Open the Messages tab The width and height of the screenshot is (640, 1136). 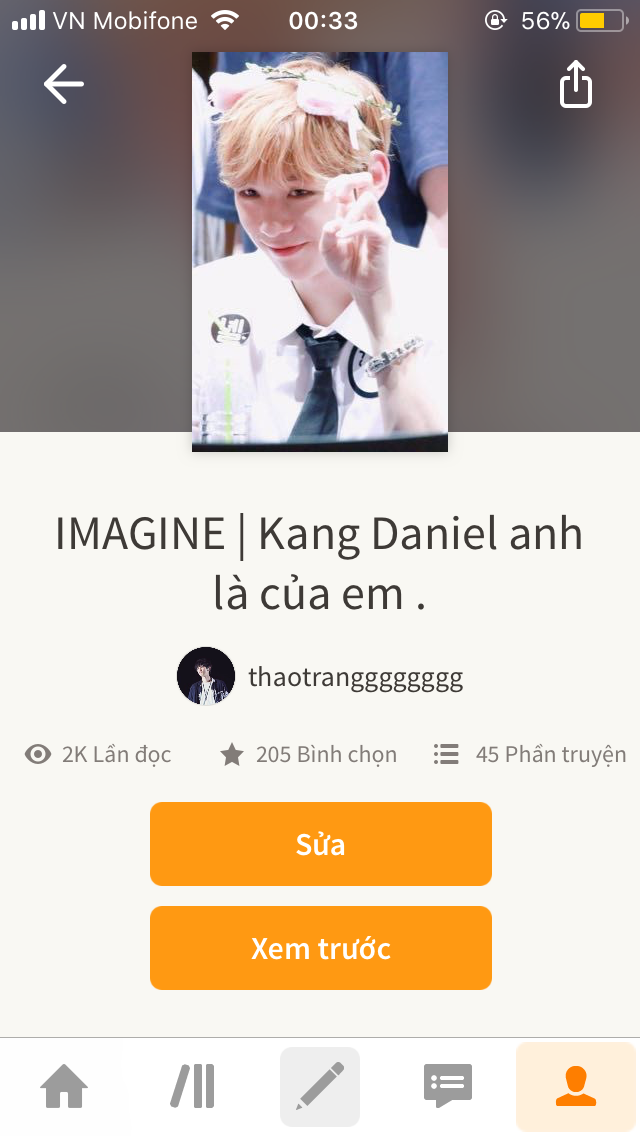point(447,1086)
